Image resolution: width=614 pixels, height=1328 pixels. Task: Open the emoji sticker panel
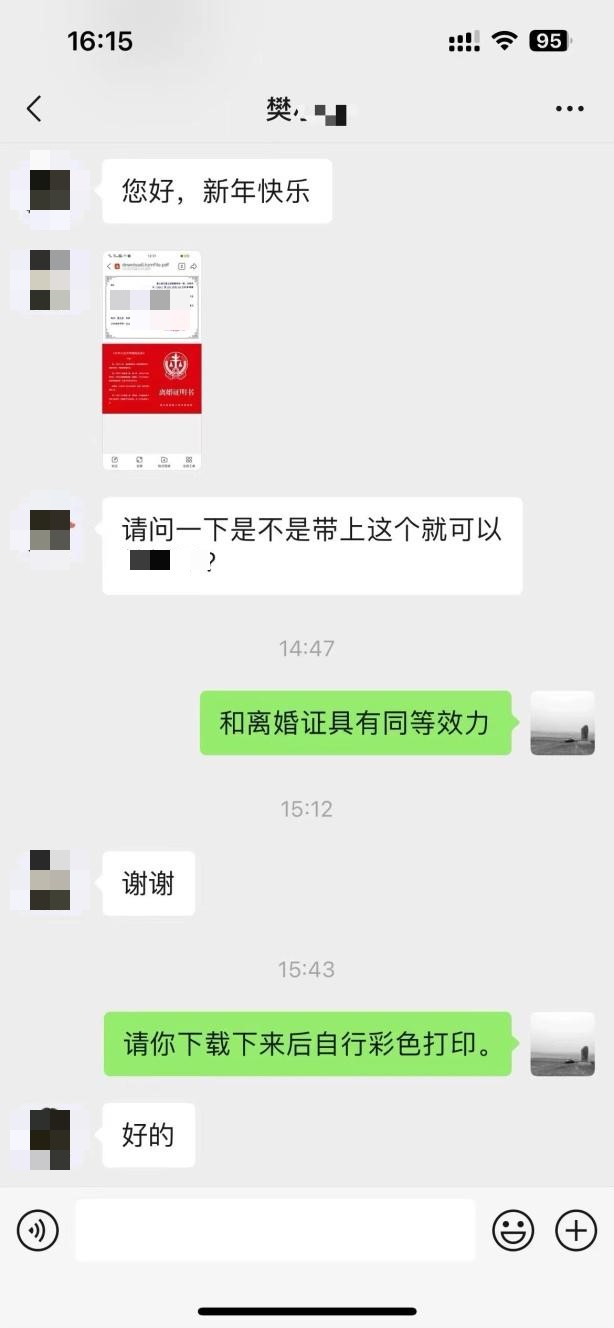[513, 1230]
